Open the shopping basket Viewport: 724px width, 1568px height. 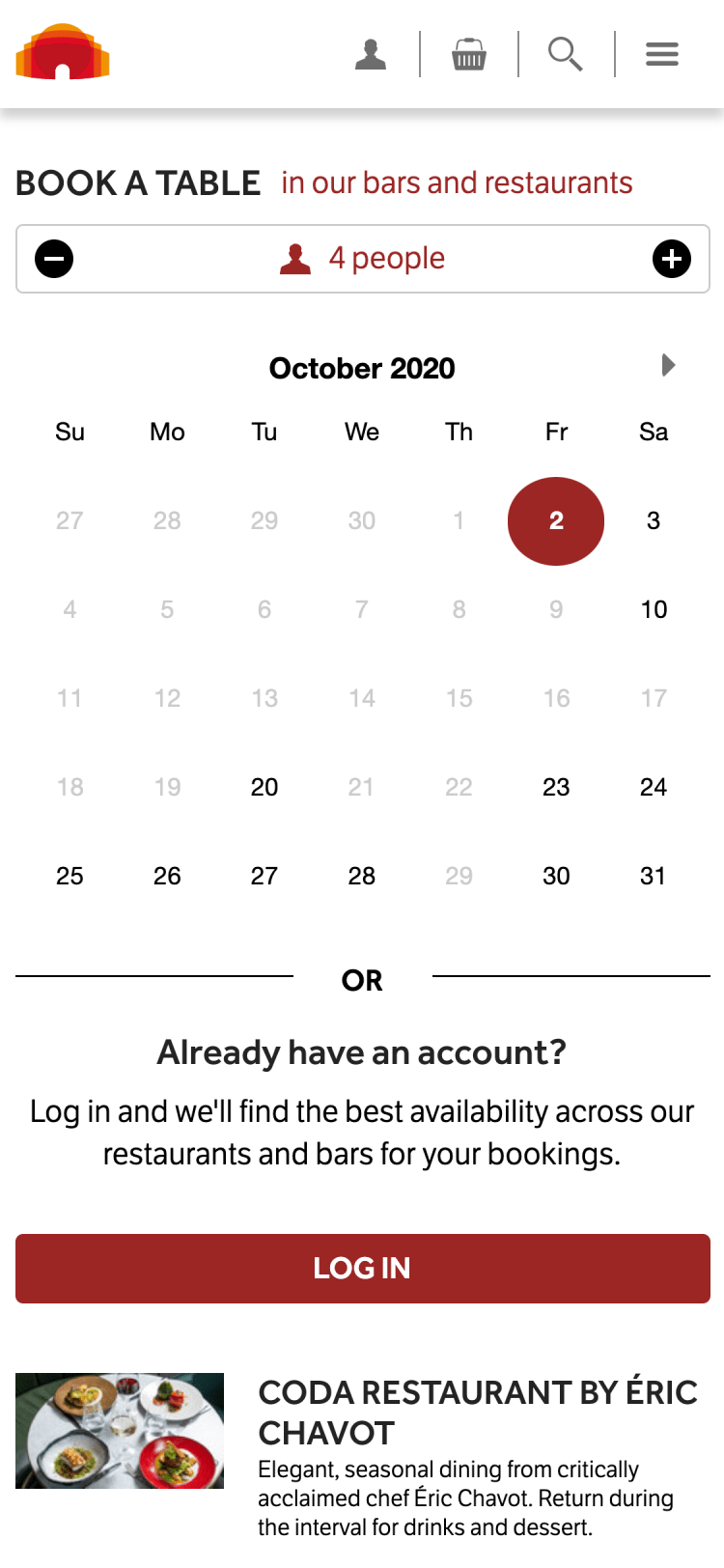469,54
